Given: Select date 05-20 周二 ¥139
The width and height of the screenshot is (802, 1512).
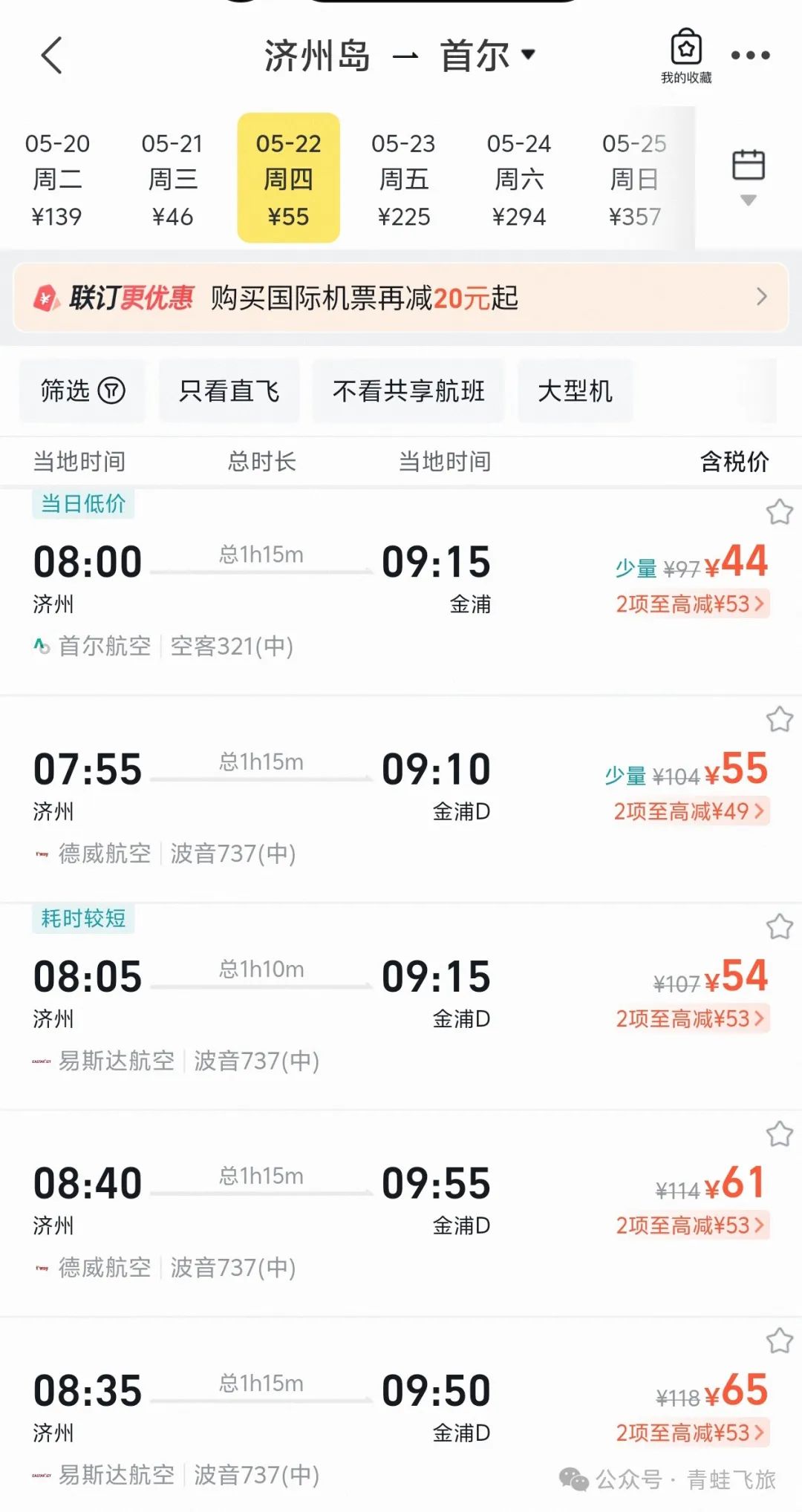Looking at the screenshot, I should point(57,179).
